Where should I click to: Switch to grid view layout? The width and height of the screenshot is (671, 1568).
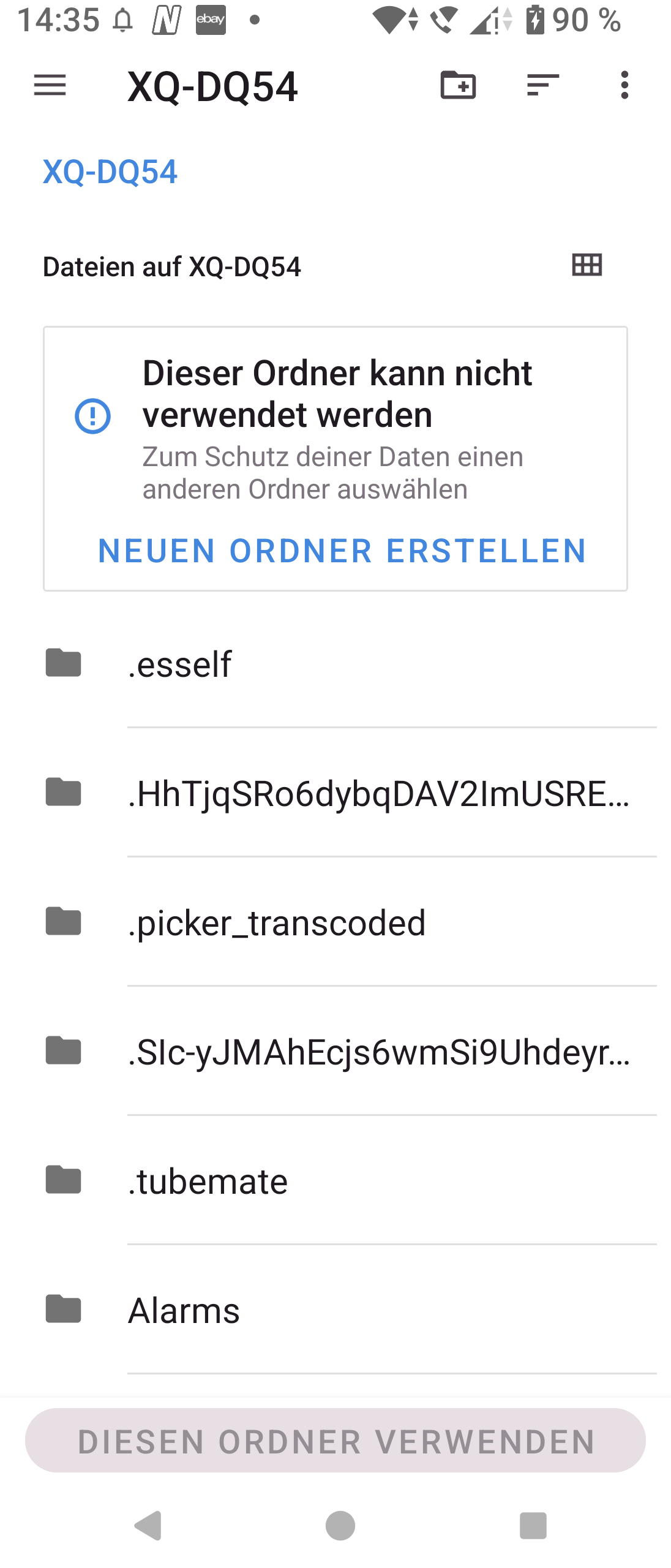pyautogui.click(x=587, y=265)
